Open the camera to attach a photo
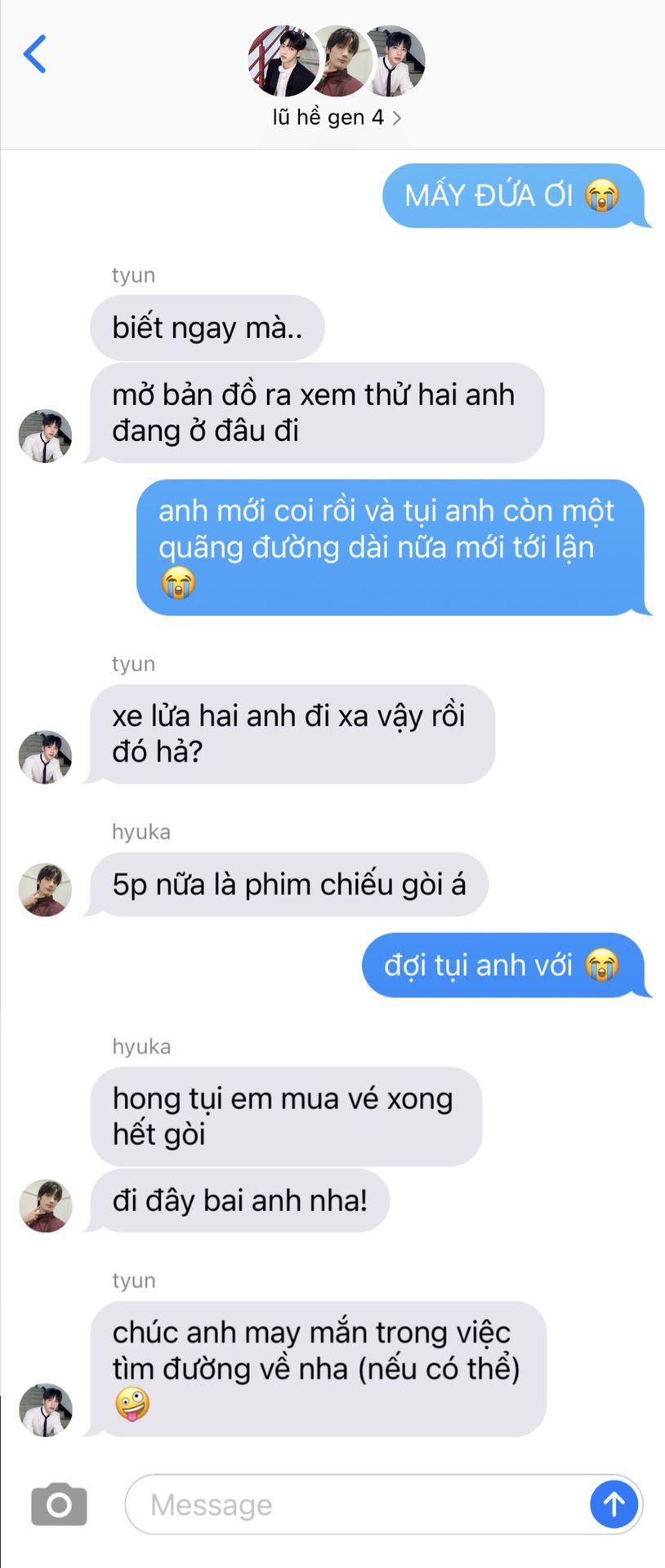Image resolution: width=665 pixels, height=1568 pixels. 59,1504
